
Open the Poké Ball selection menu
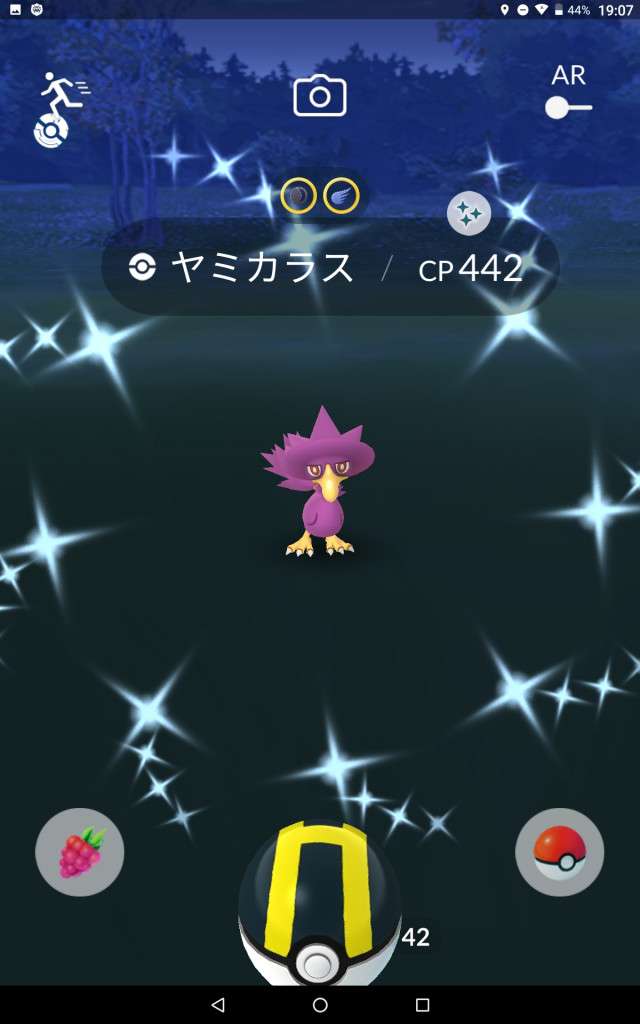[559, 852]
